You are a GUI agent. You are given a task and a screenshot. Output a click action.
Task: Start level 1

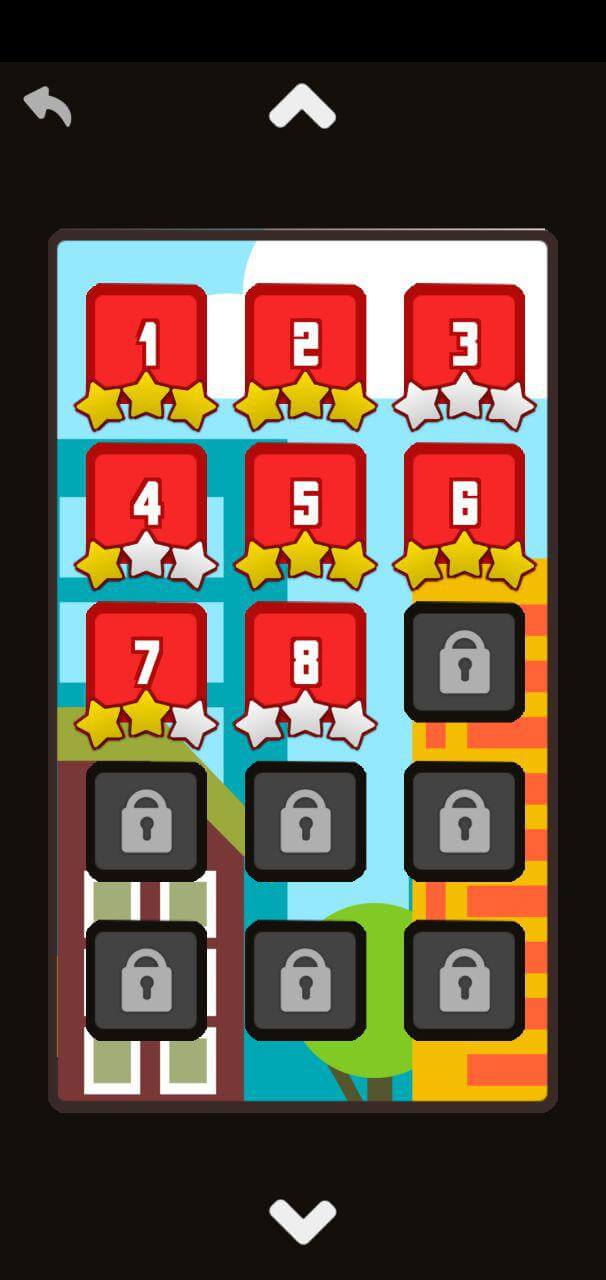click(x=147, y=345)
